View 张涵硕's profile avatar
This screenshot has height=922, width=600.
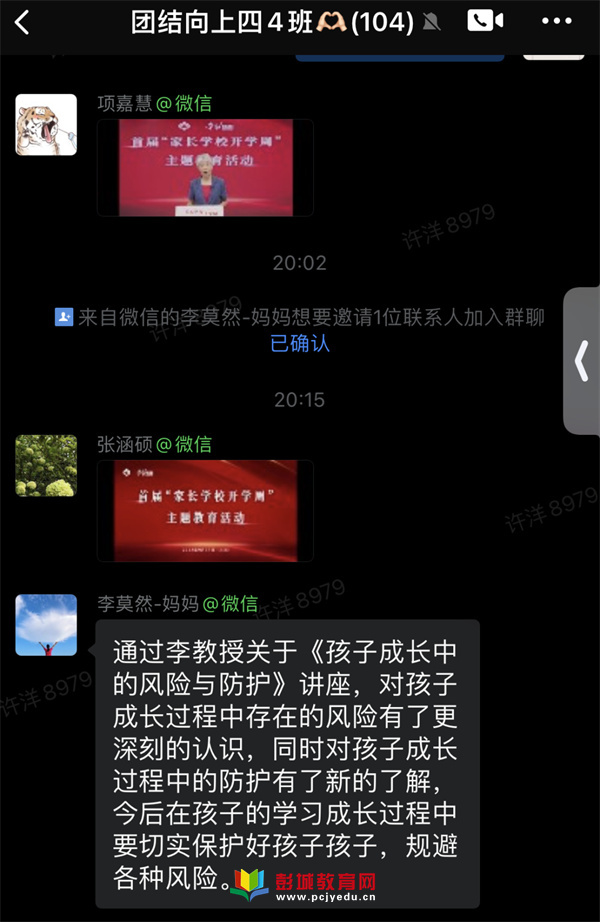tap(46, 466)
